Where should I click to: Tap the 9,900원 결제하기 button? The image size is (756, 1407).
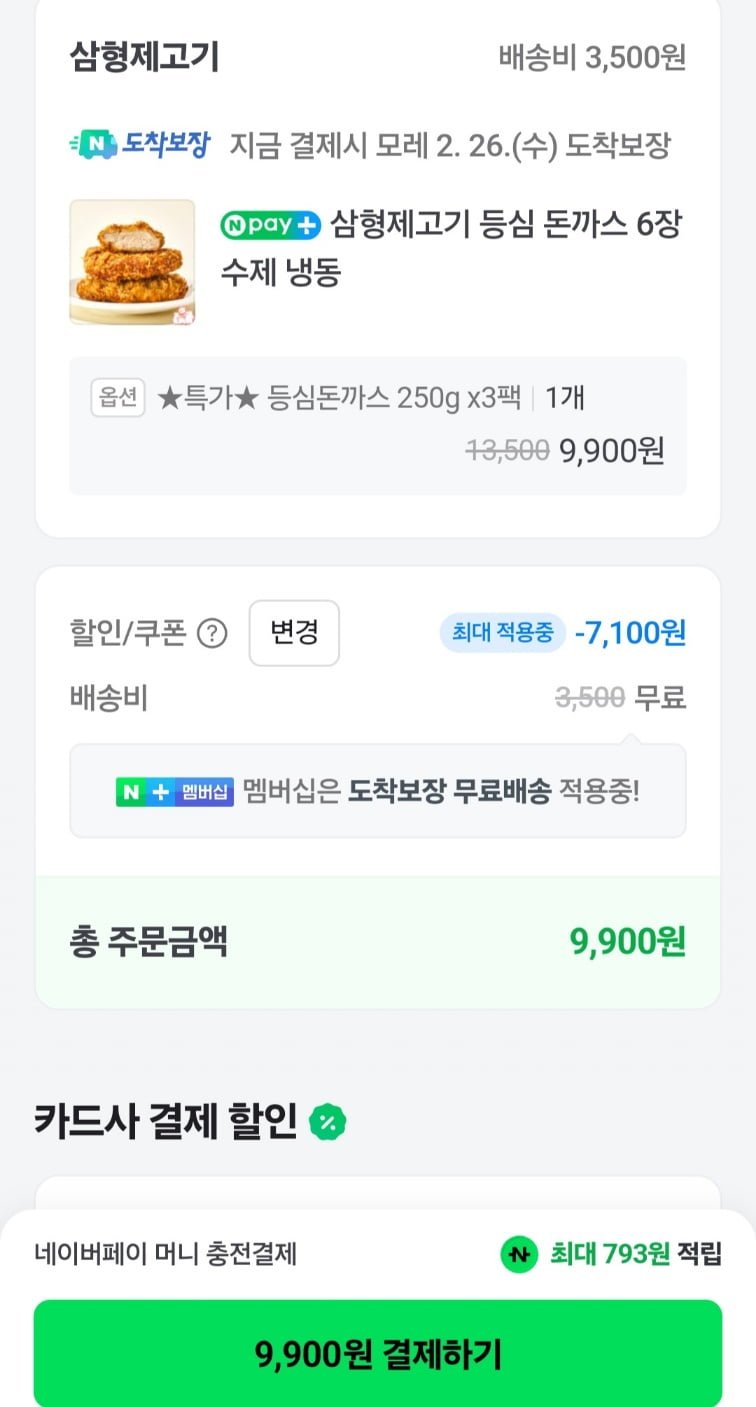tap(378, 1354)
